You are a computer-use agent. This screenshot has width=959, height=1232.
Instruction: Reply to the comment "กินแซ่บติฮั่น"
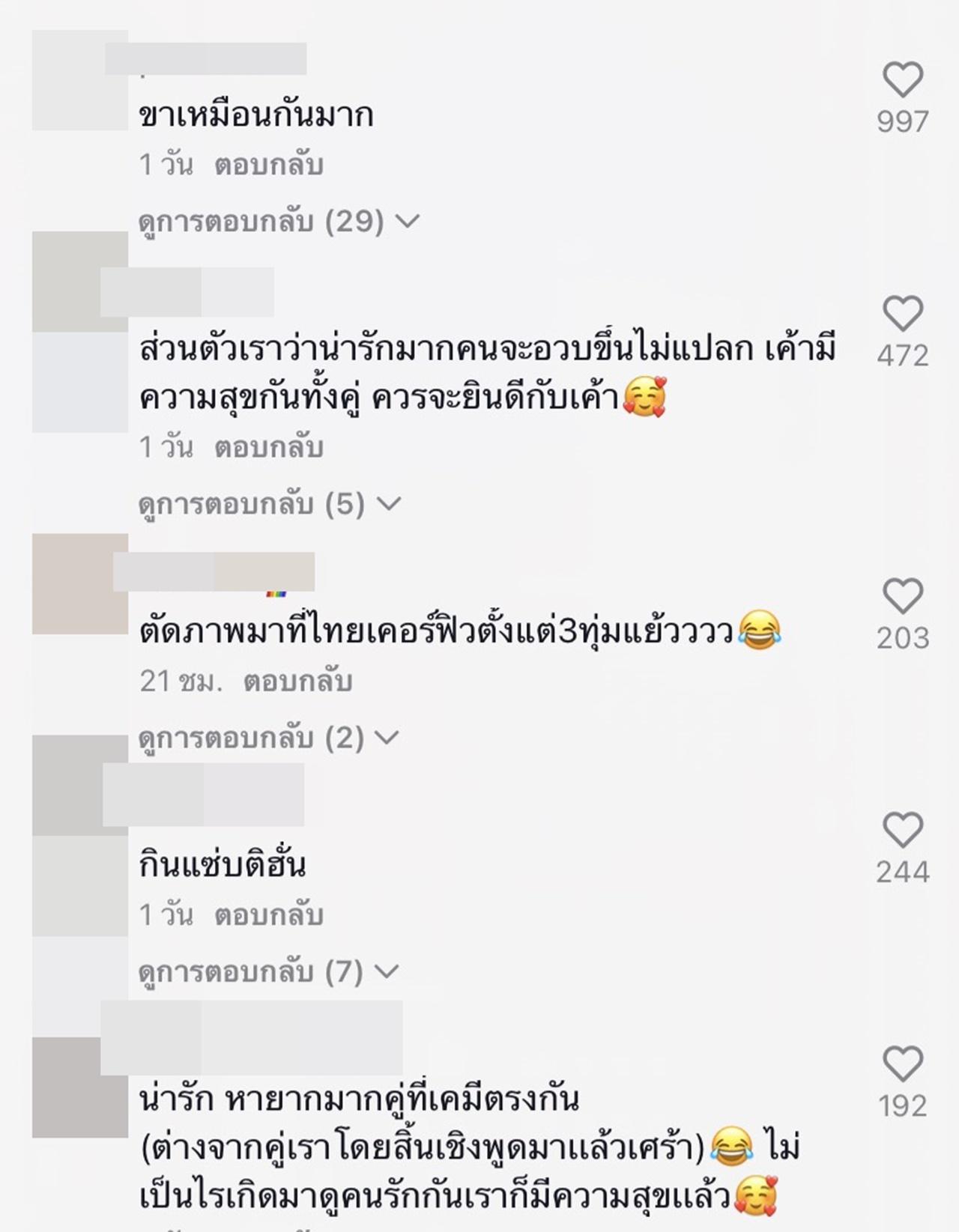pyautogui.click(x=268, y=914)
